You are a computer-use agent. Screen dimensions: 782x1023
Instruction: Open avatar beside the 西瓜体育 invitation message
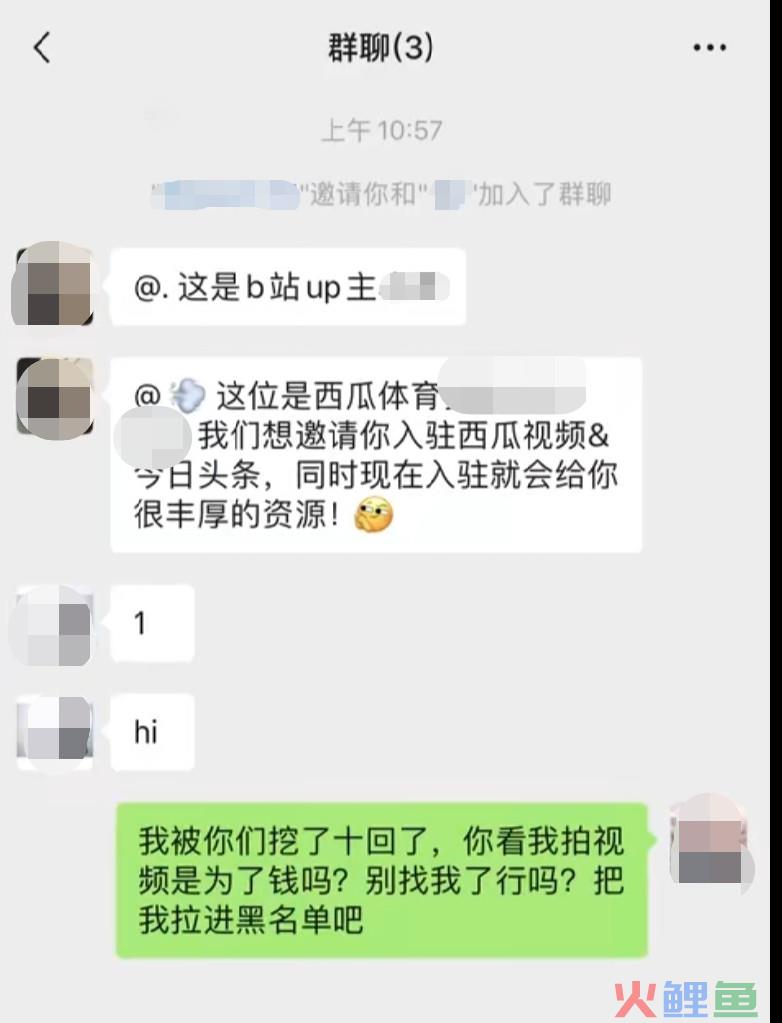pos(55,395)
